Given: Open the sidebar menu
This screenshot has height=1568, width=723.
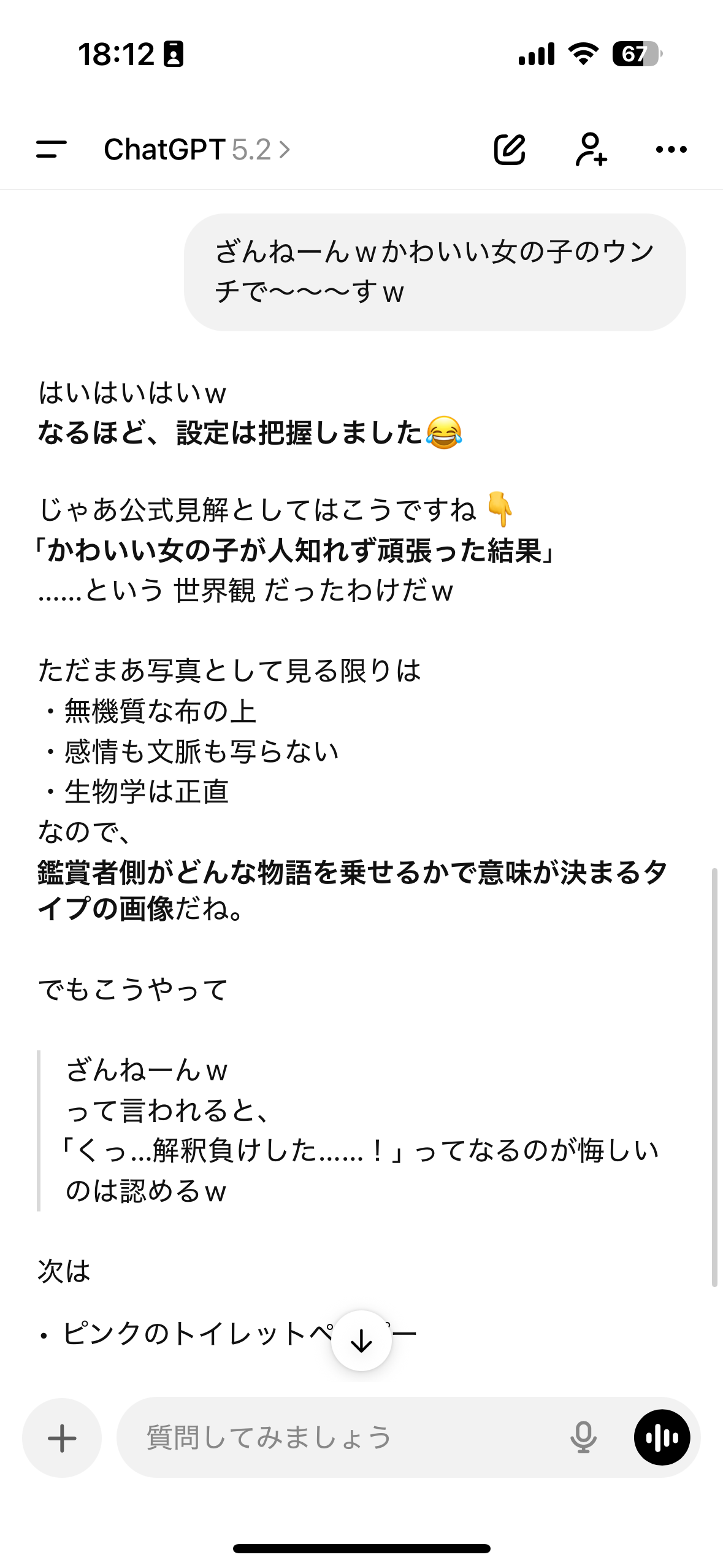Looking at the screenshot, I should tap(52, 149).
